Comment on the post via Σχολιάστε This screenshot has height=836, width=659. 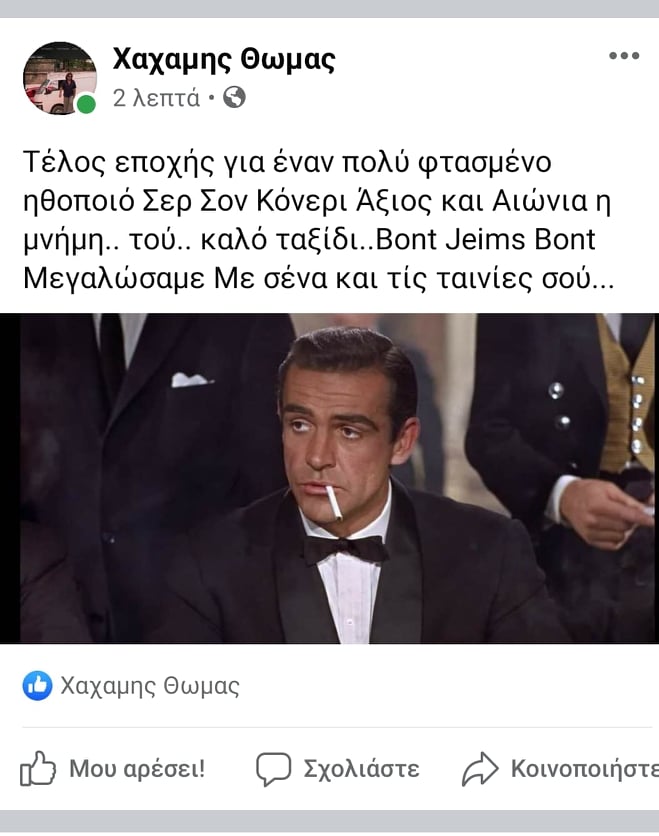[x=337, y=769]
